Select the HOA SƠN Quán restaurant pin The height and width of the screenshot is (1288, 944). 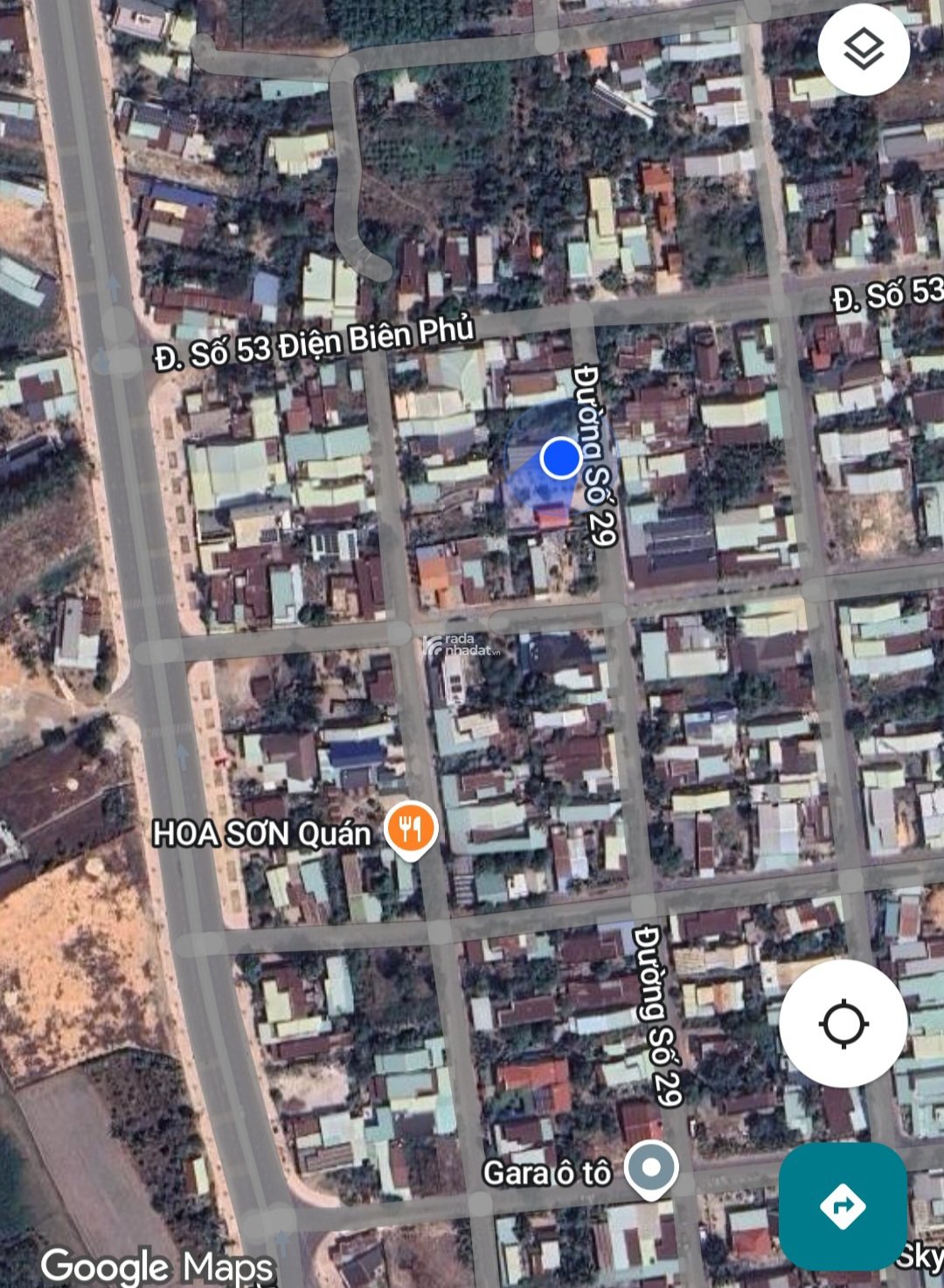tap(411, 828)
